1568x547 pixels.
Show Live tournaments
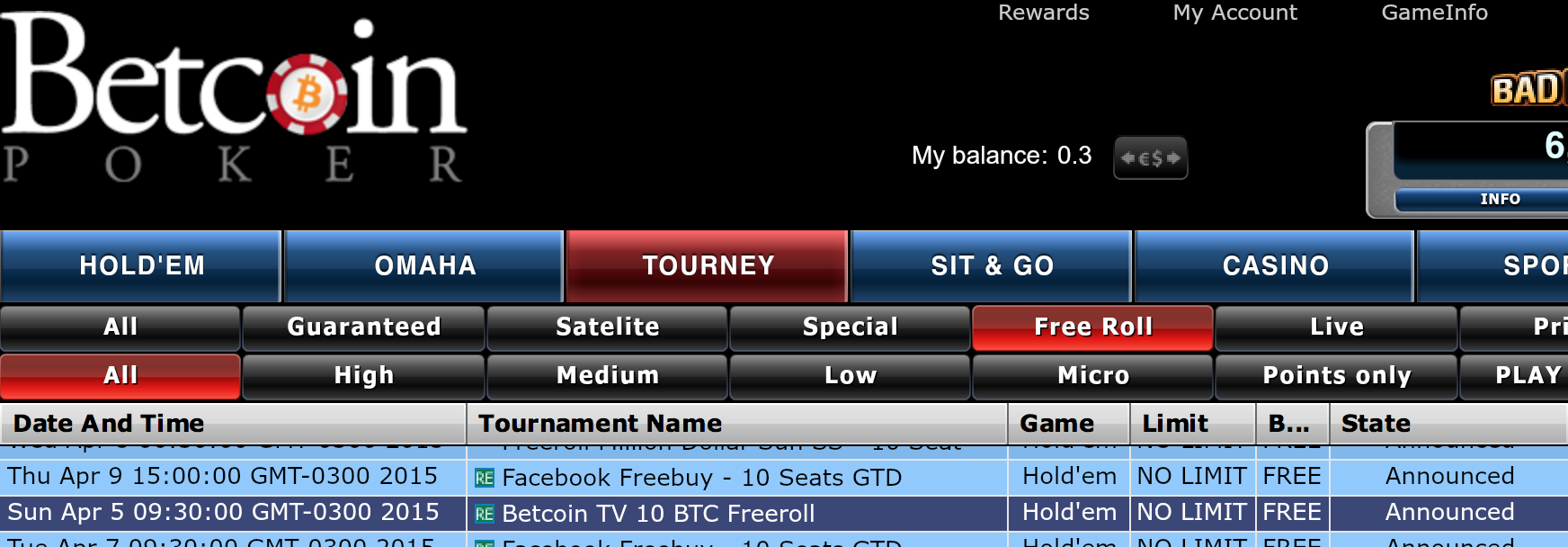[x=1336, y=327]
